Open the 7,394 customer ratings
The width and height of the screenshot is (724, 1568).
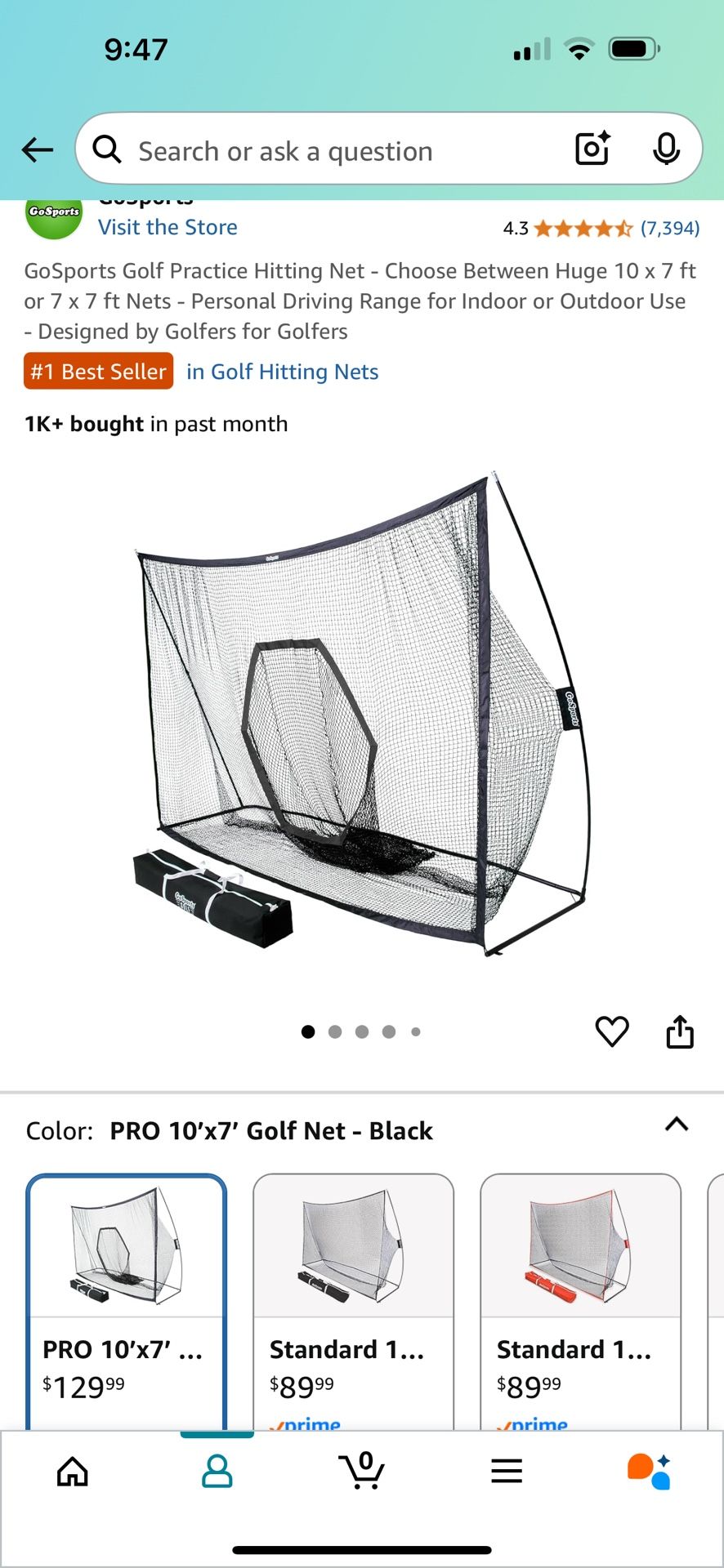click(669, 228)
